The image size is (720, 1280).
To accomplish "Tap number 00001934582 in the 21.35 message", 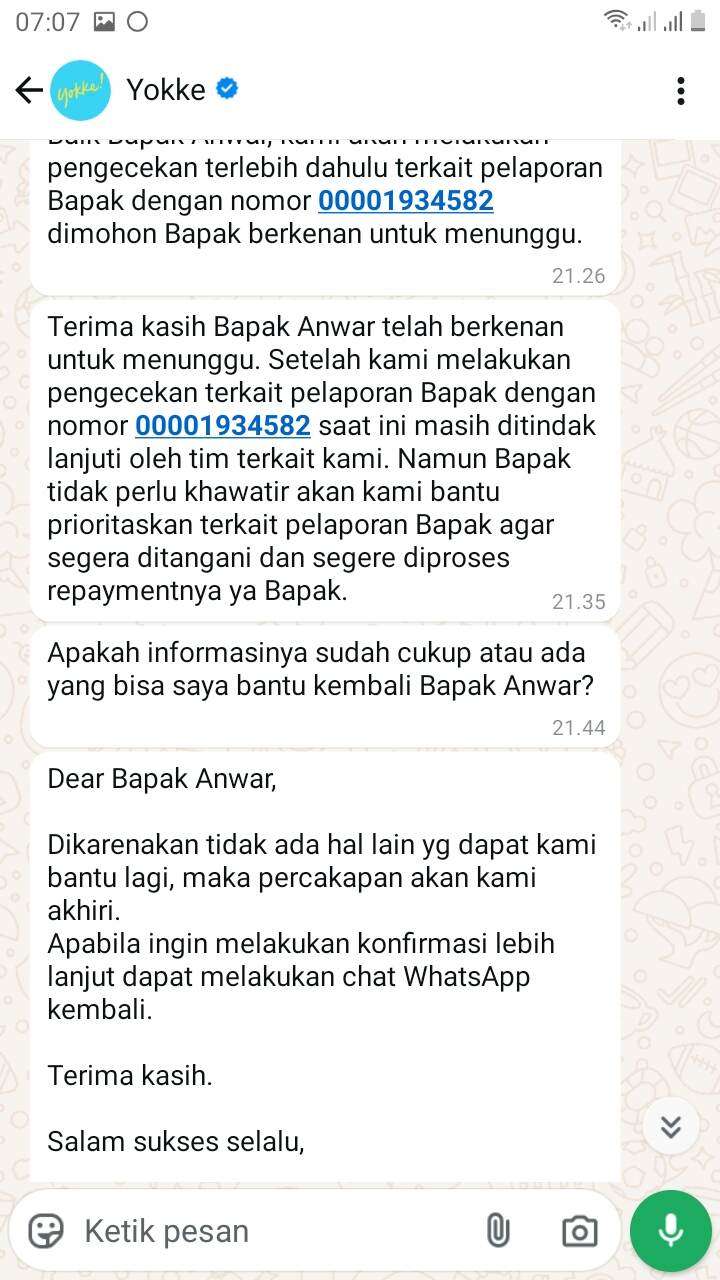I will (223, 426).
